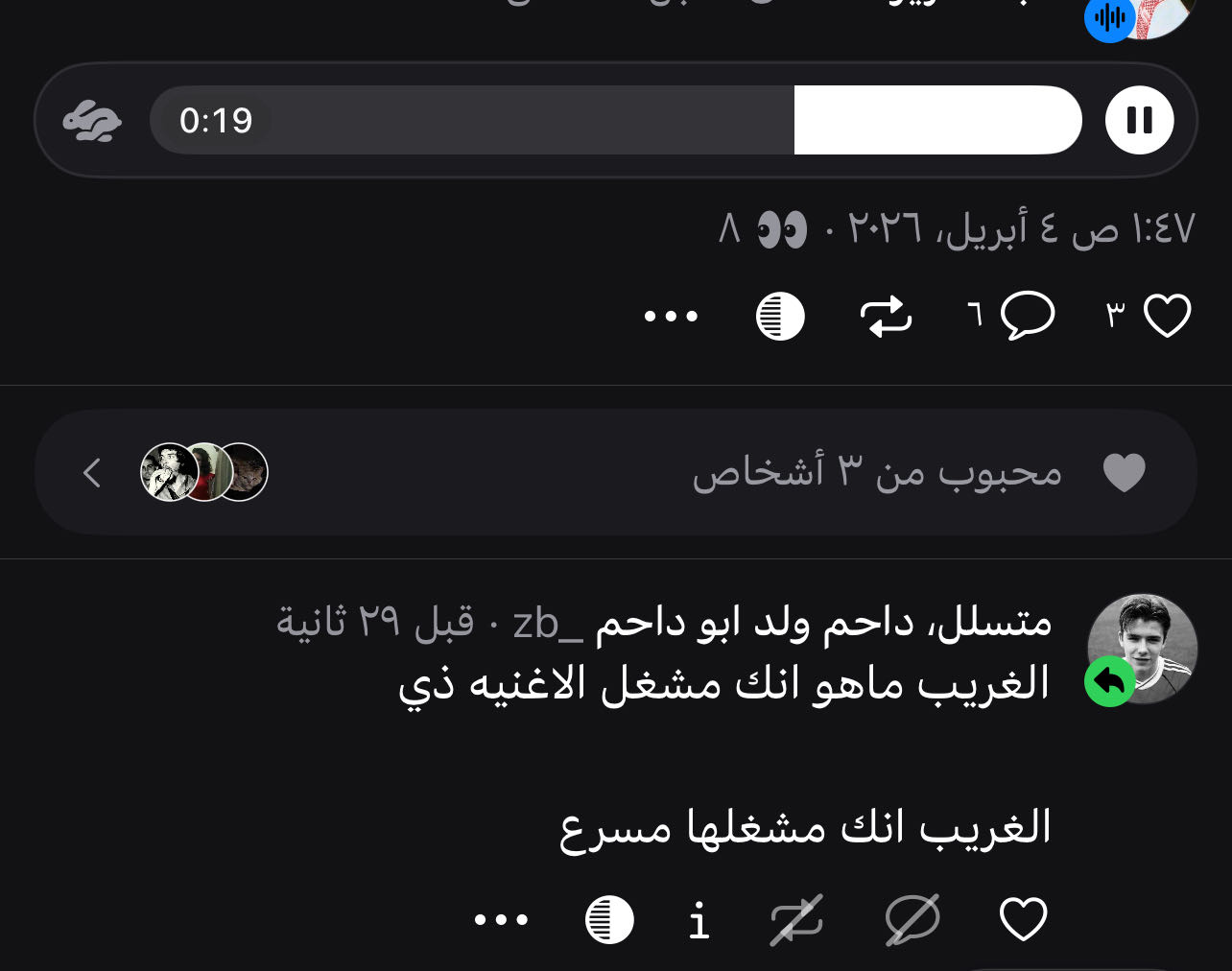This screenshot has height=971, width=1232.
Task: Open more options on zb_'s reply
Action: point(501,919)
